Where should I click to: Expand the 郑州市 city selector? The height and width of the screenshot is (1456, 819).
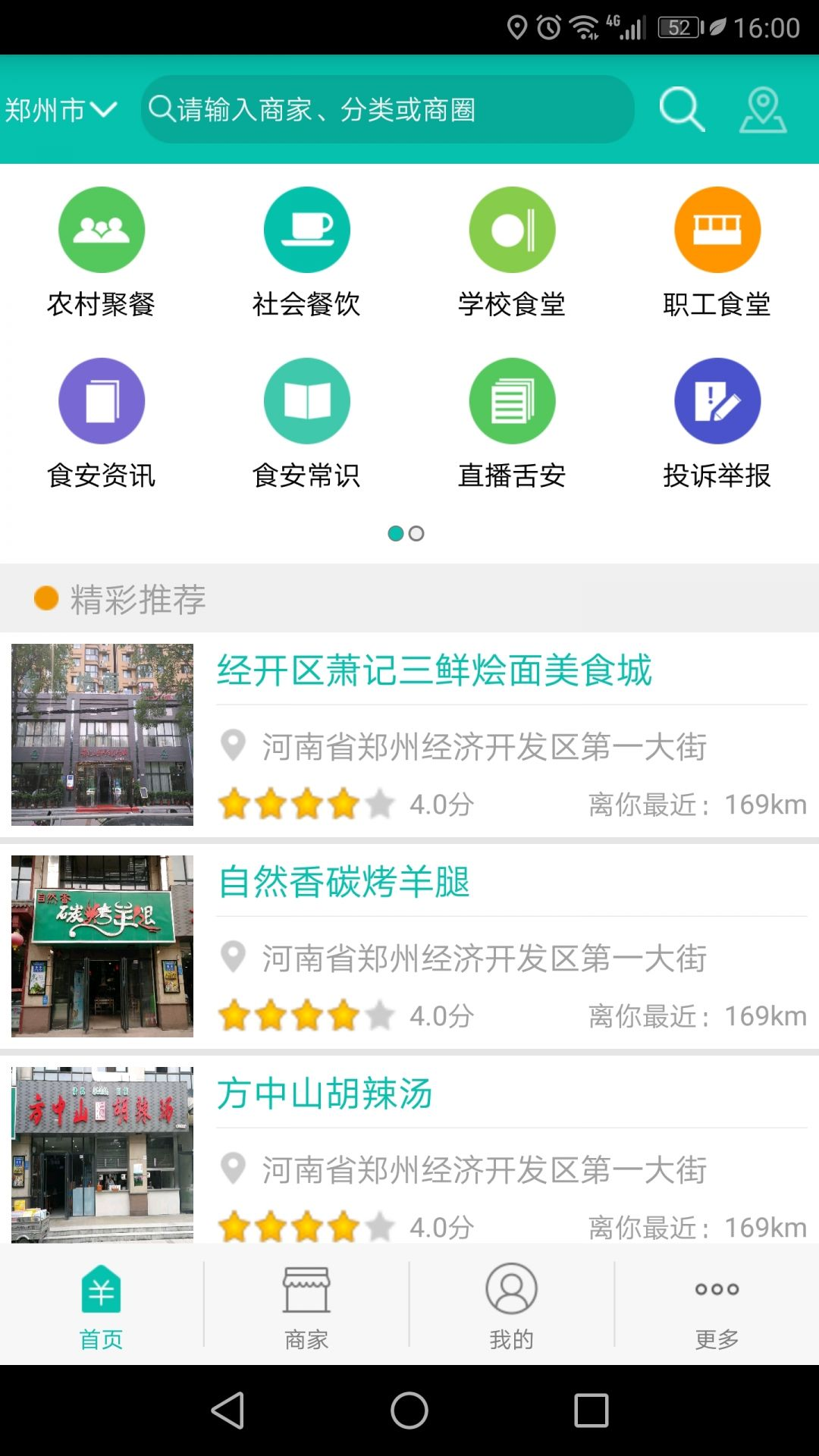click(x=59, y=108)
